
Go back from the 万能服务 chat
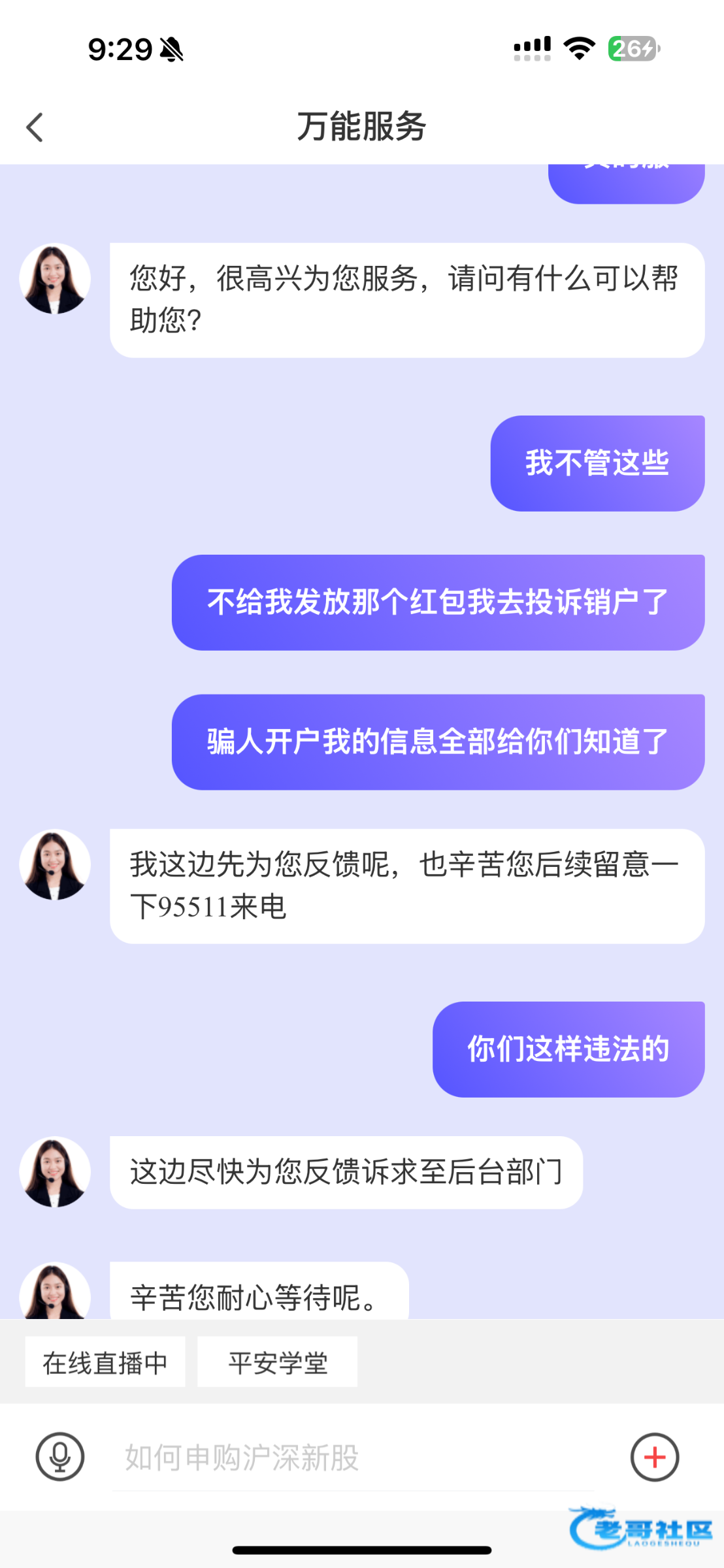coord(35,127)
